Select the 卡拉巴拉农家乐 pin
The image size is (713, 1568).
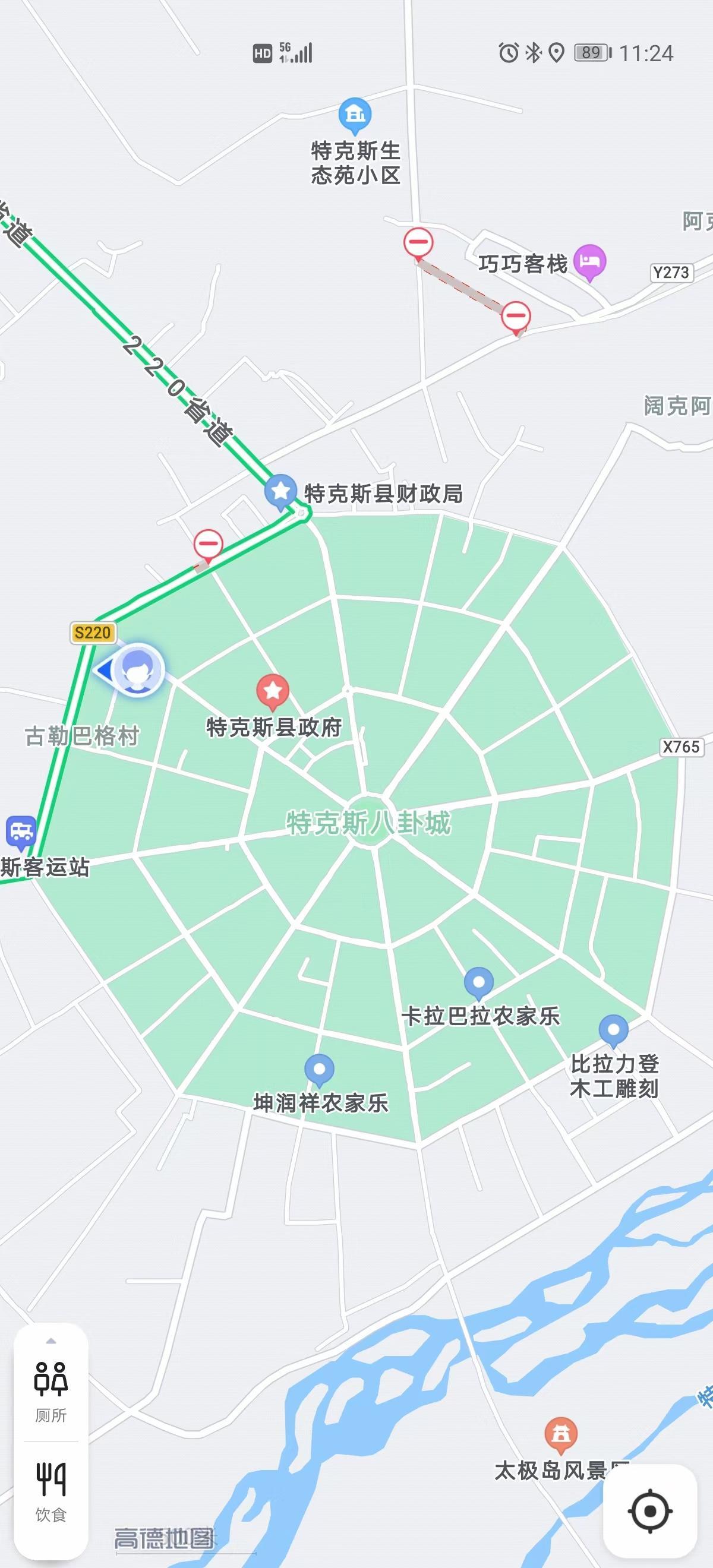(478, 982)
